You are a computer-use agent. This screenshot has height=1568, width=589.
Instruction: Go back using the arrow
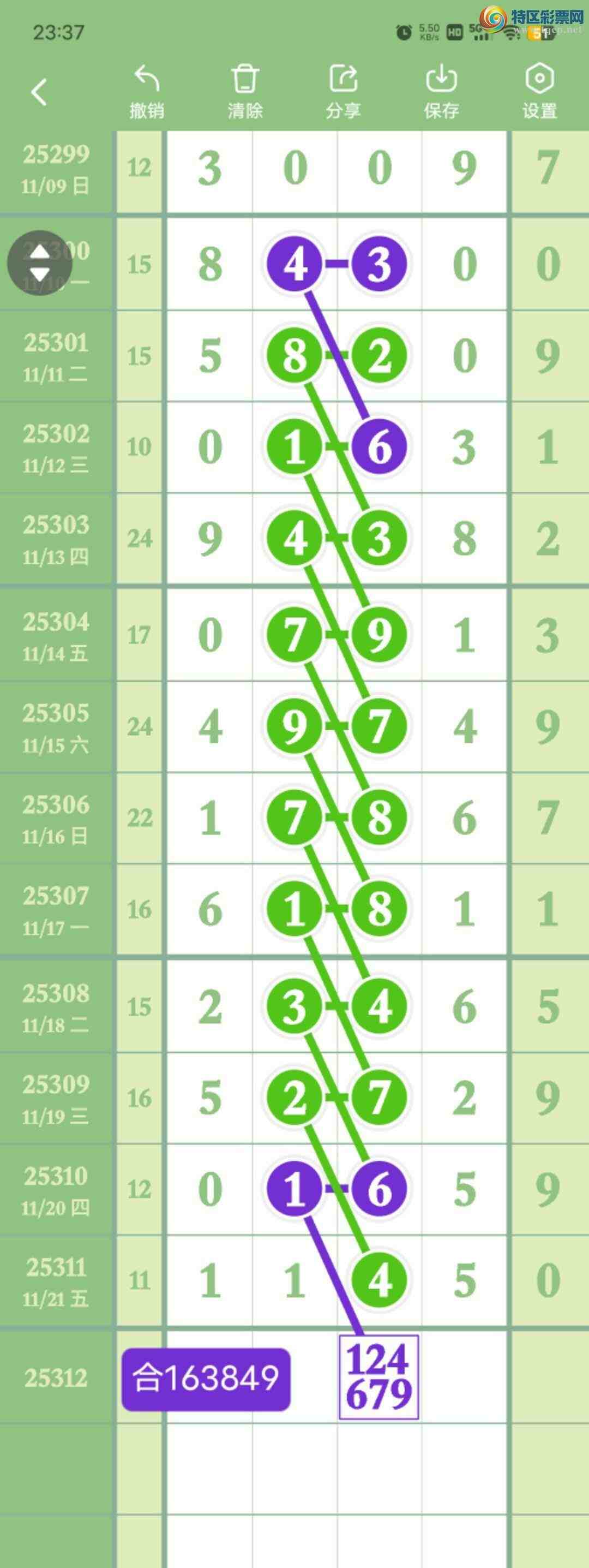[39, 93]
